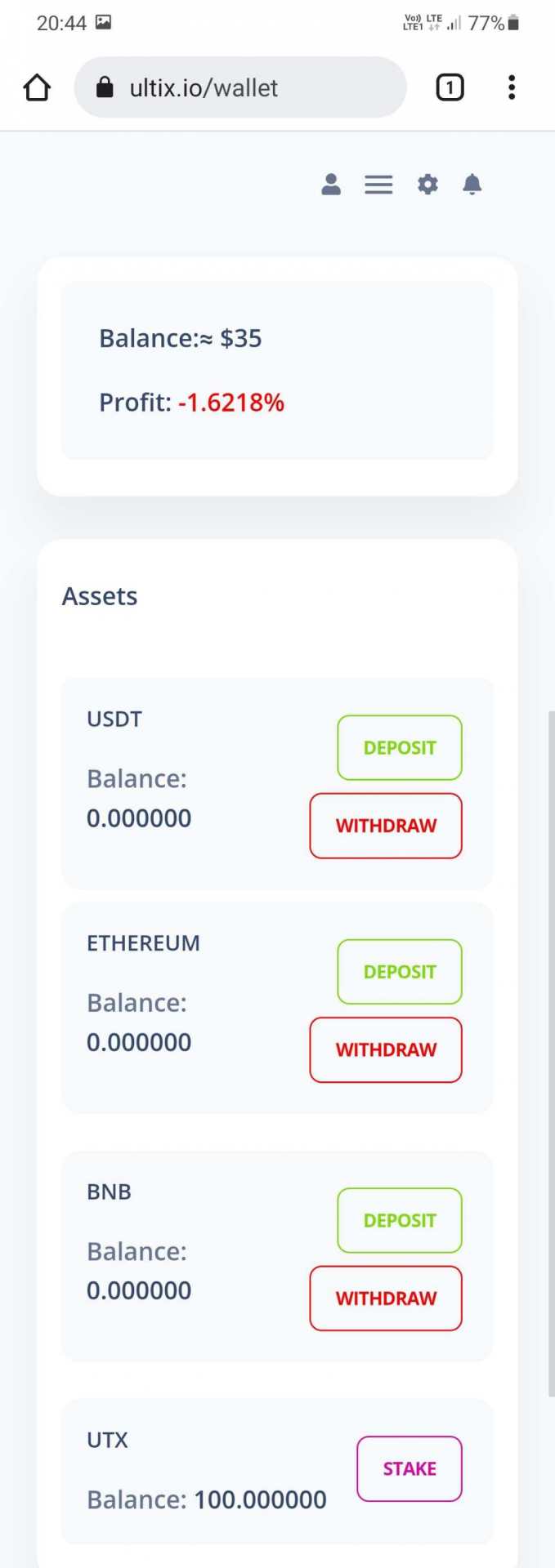Open the browser tab switcher
Screen dimensions: 555x1568
(450, 87)
